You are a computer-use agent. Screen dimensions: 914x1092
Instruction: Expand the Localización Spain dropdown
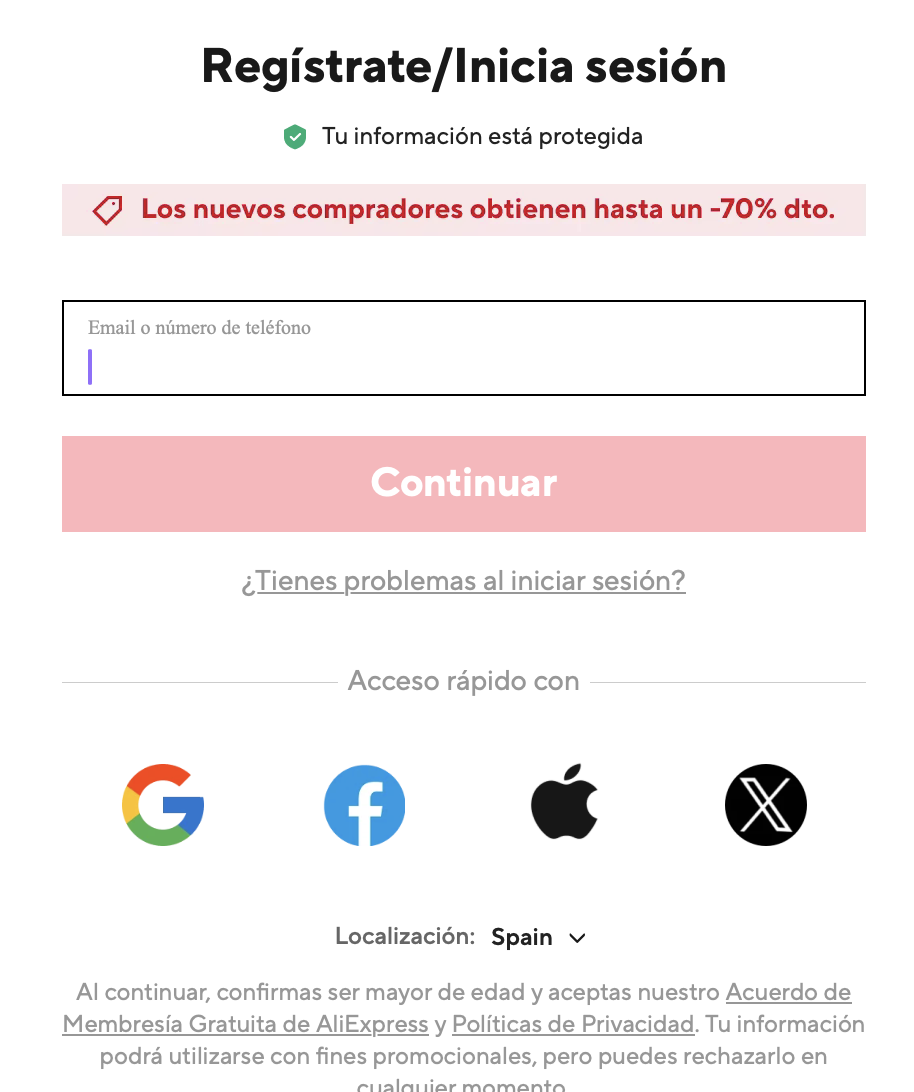point(538,937)
